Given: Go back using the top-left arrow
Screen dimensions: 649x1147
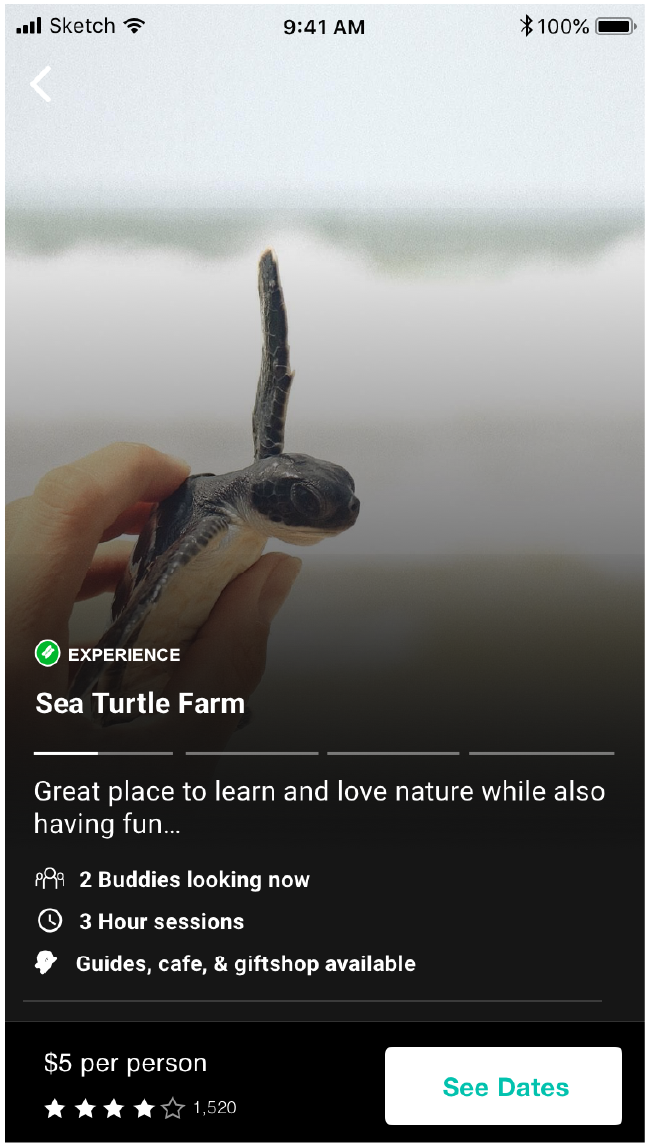Looking at the screenshot, I should (41, 84).
